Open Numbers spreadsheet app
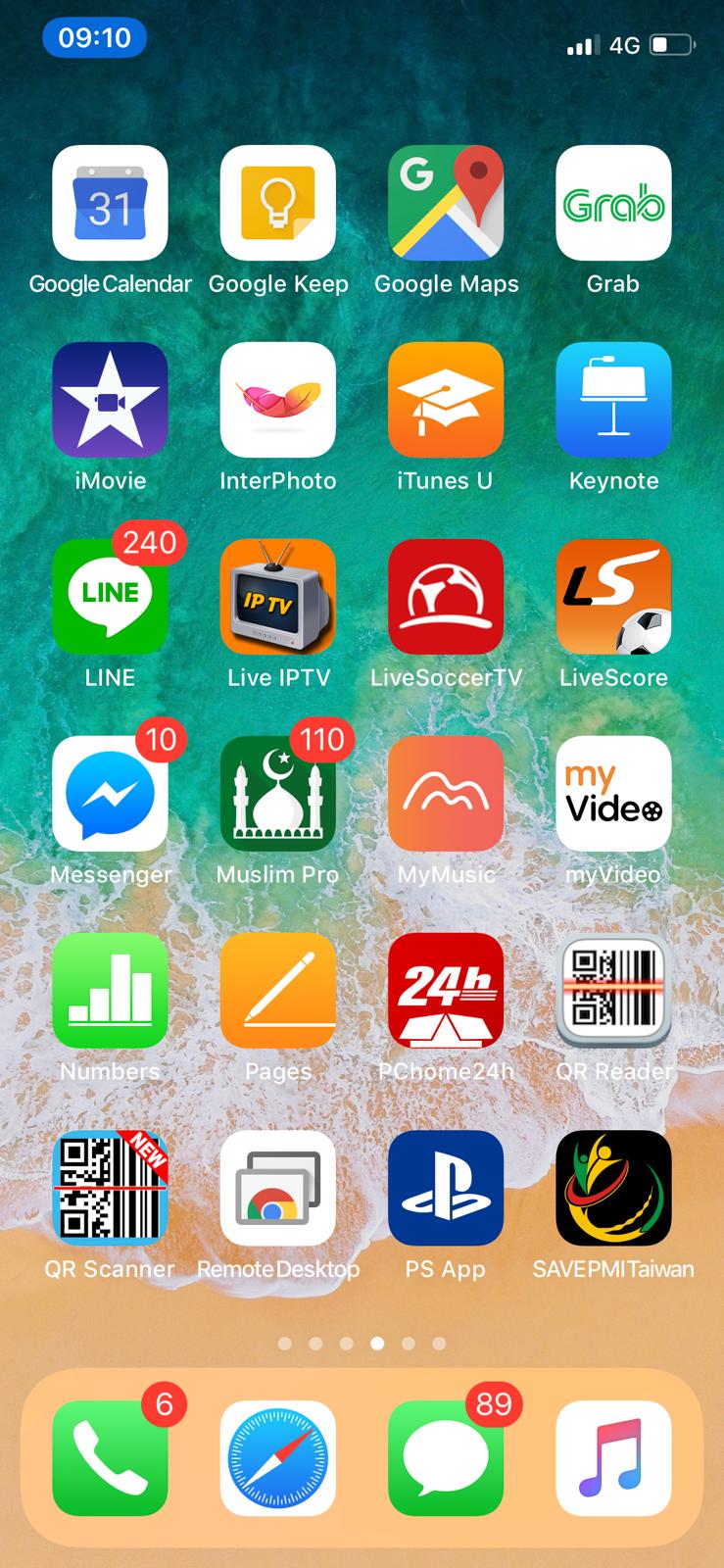This screenshot has width=724, height=1568. [110, 991]
